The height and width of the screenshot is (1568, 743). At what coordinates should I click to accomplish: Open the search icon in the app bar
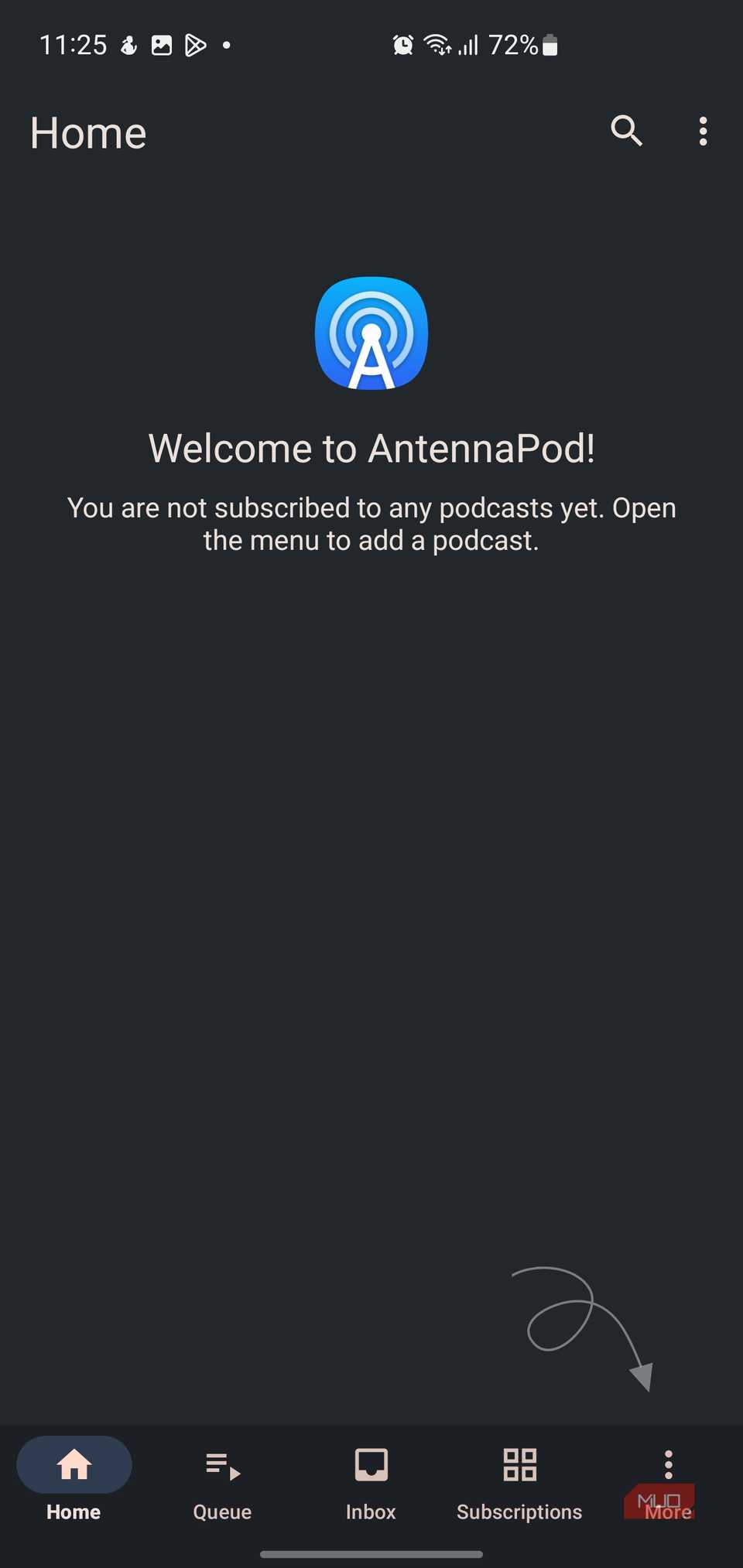coord(626,131)
